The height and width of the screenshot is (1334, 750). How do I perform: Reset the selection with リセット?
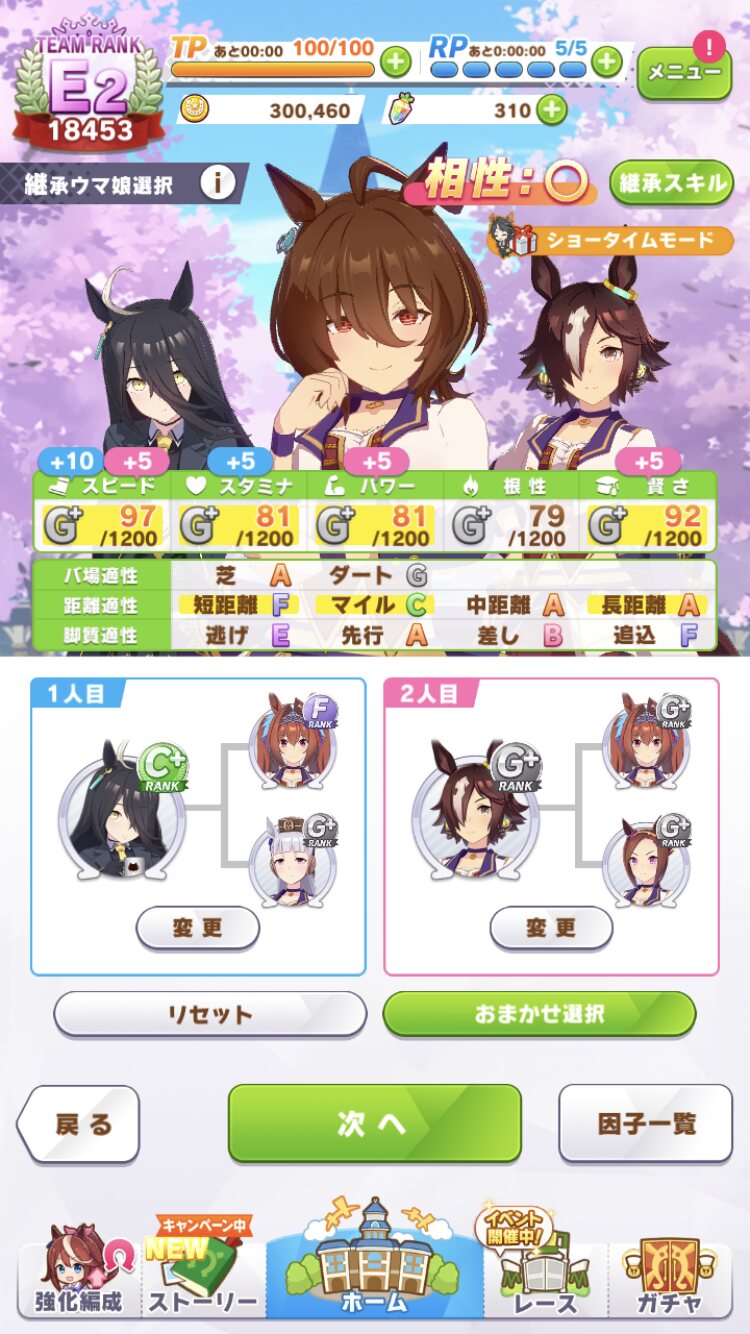[x=210, y=1014]
